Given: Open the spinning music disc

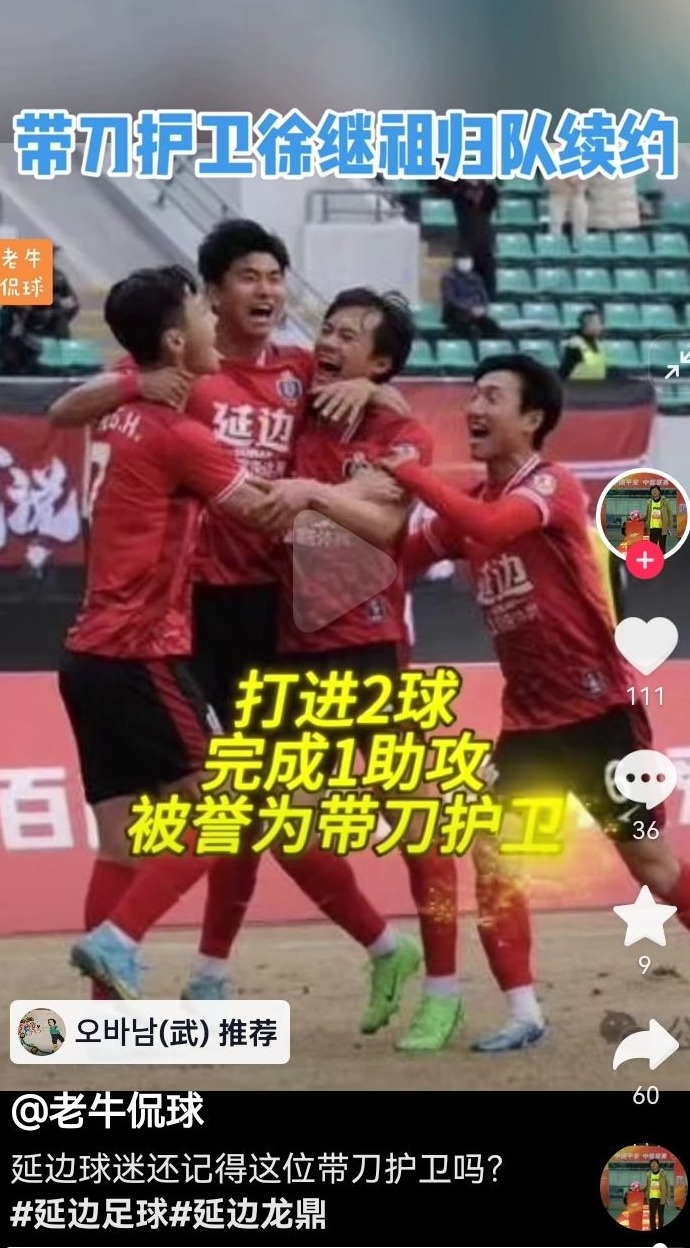Looking at the screenshot, I should tap(643, 1188).
